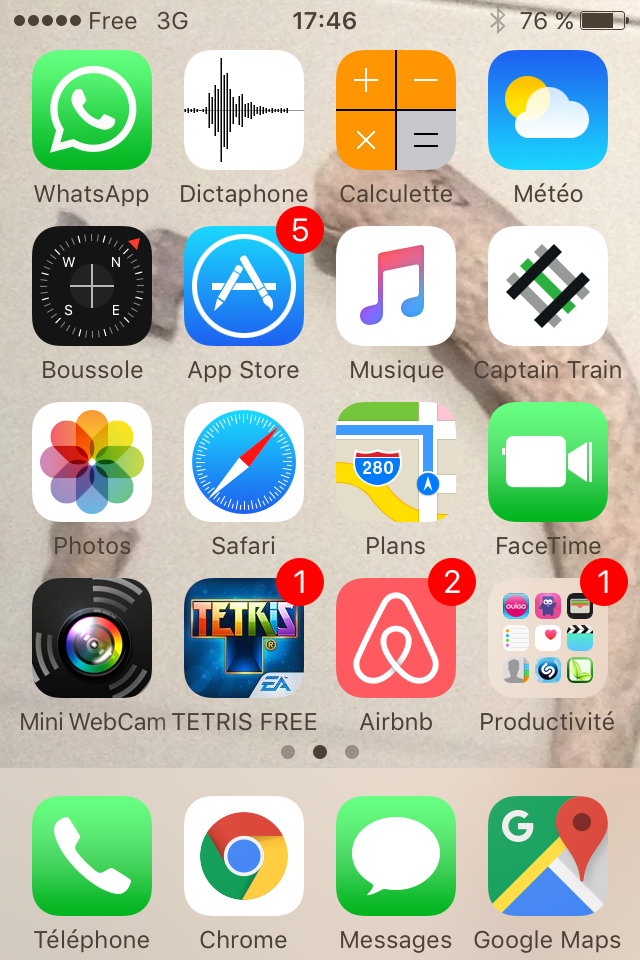Launch the Musique app
640x960 pixels.
tap(396, 286)
